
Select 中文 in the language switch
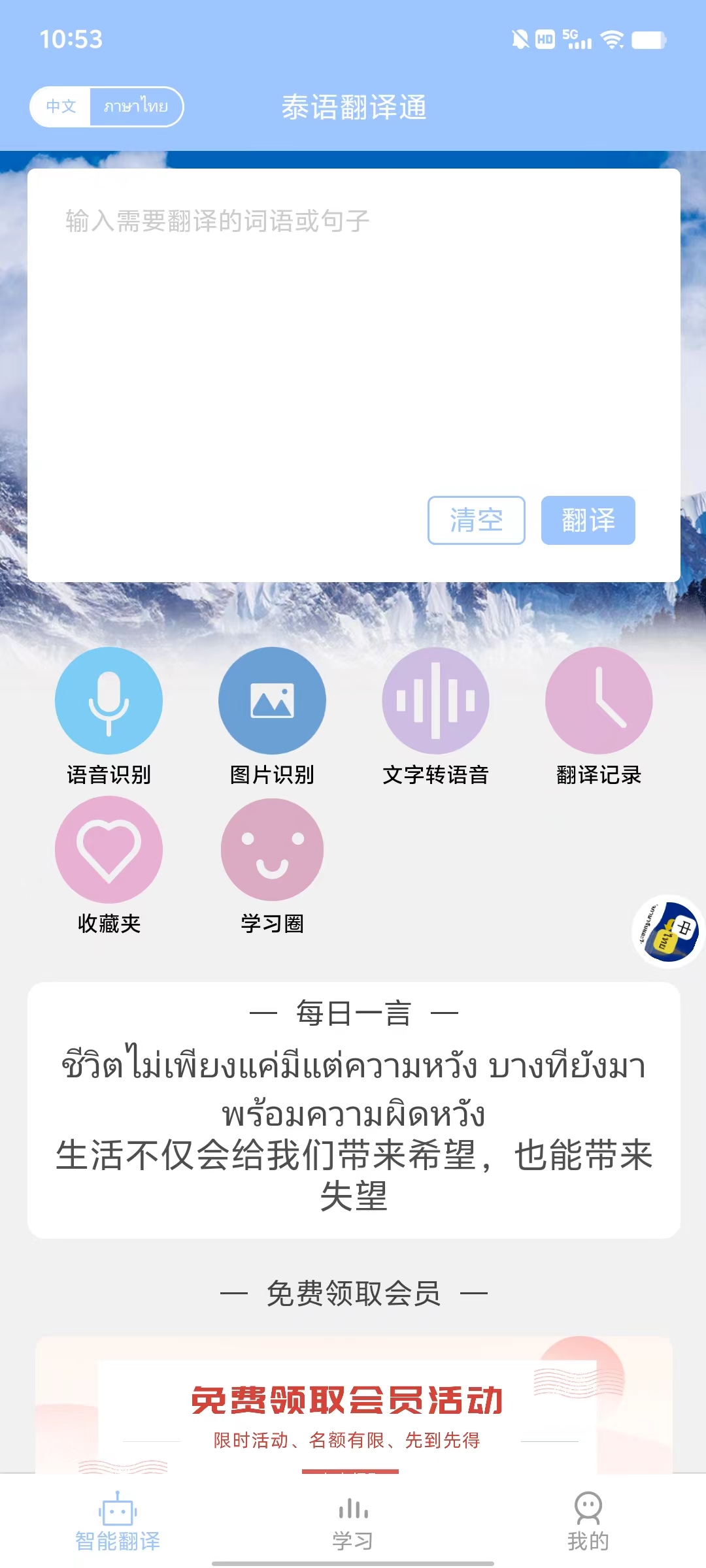[x=61, y=106]
